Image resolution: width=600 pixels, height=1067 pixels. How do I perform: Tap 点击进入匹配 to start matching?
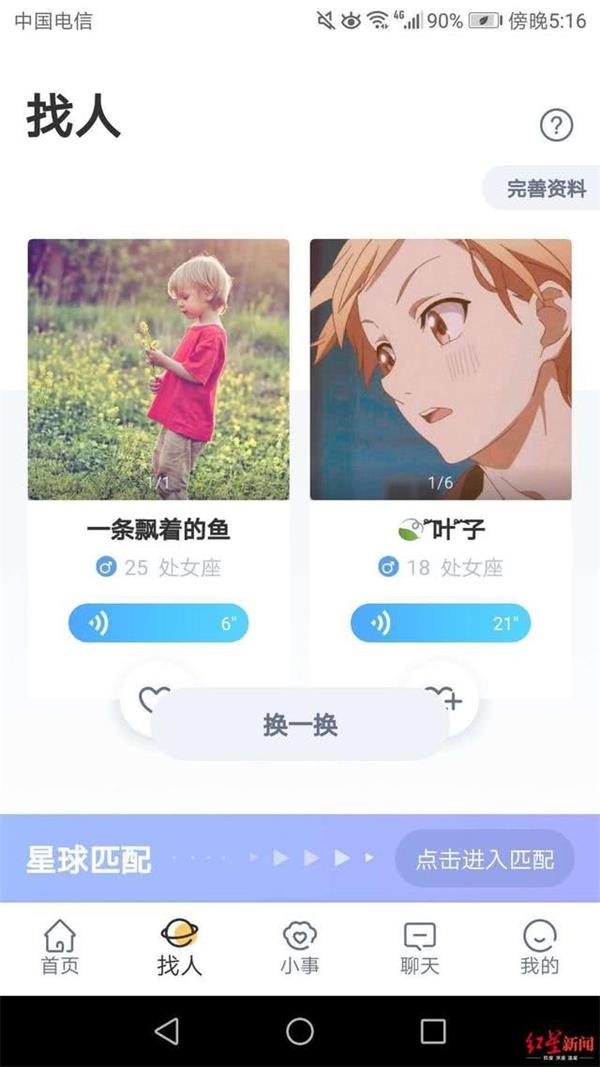point(485,859)
